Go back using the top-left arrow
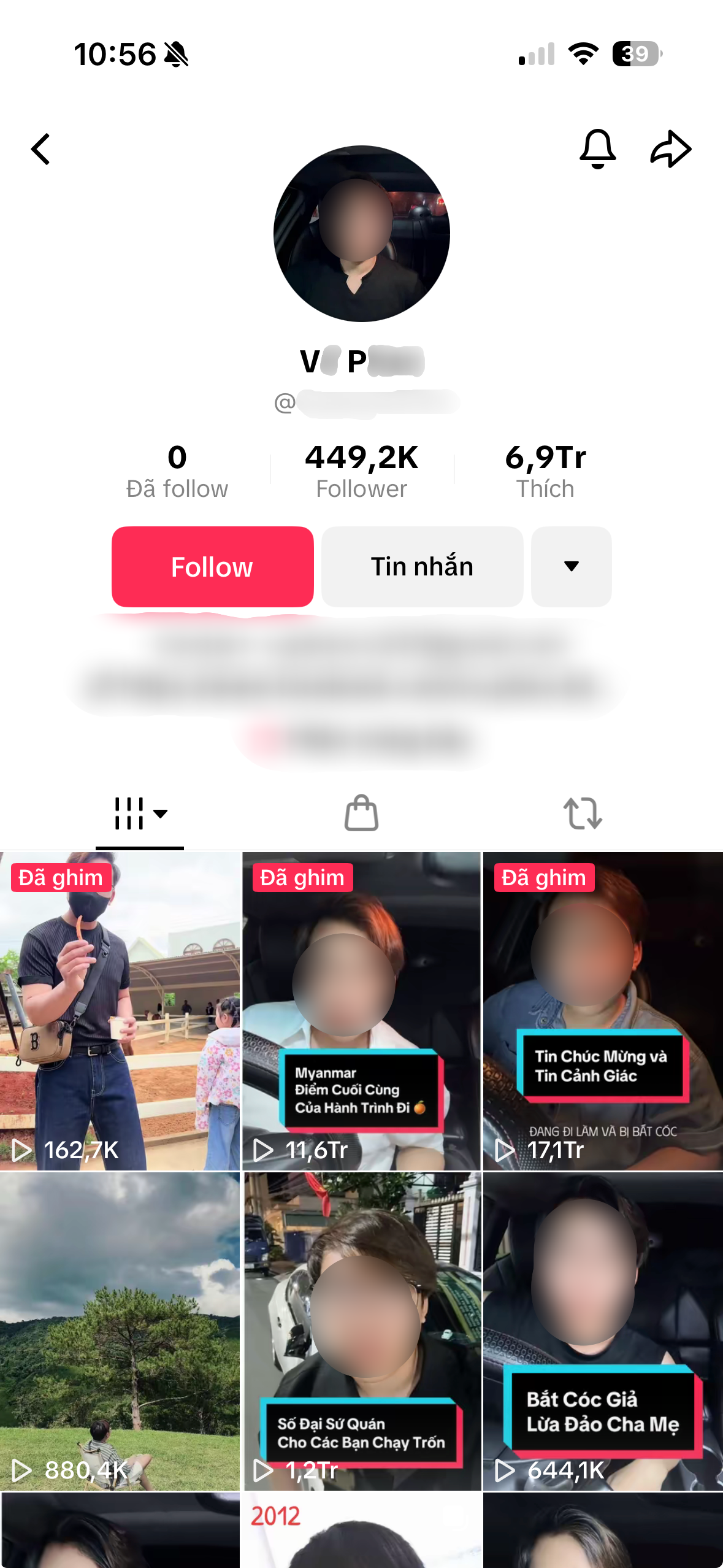This screenshot has width=723, height=1568. tap(40, 149)
